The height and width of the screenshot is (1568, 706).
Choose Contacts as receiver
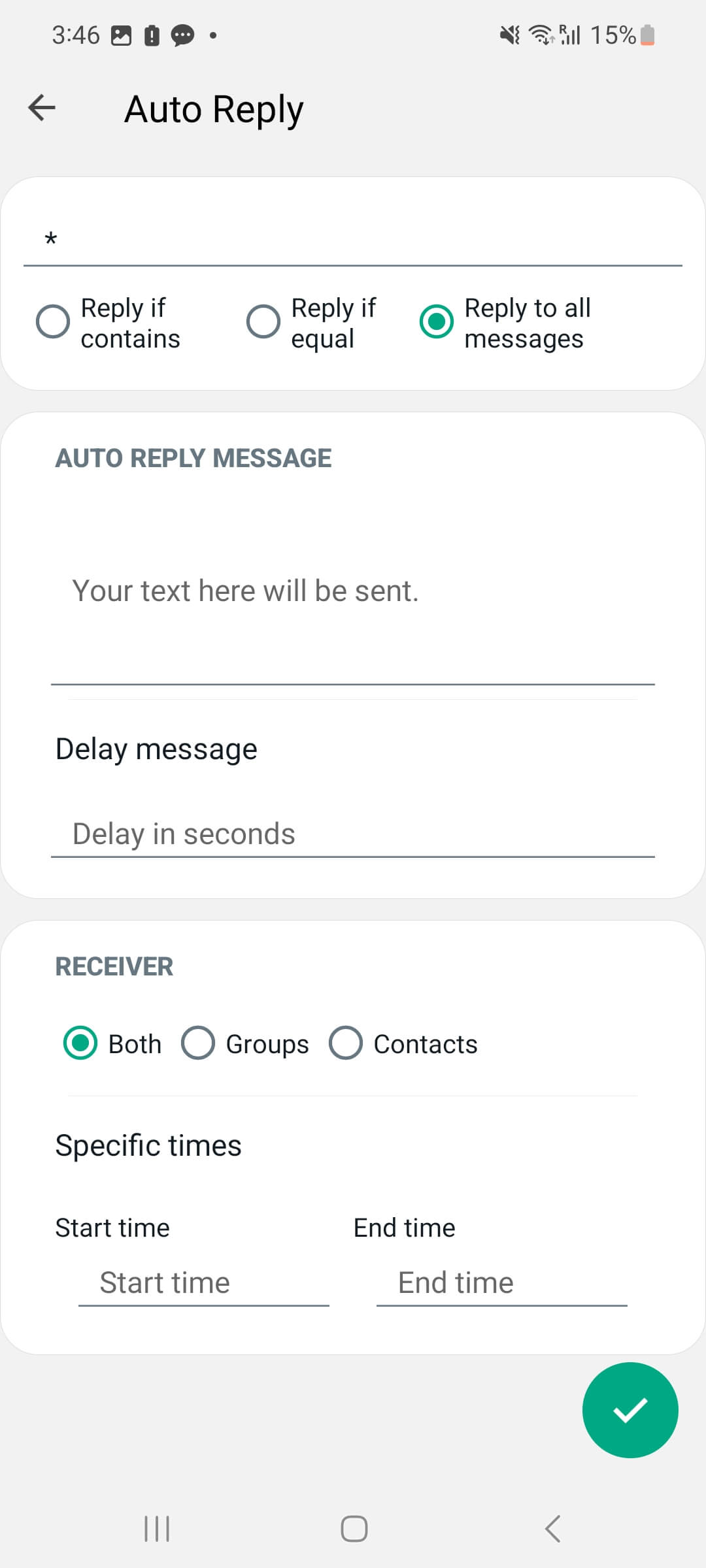click(403, 1043)
